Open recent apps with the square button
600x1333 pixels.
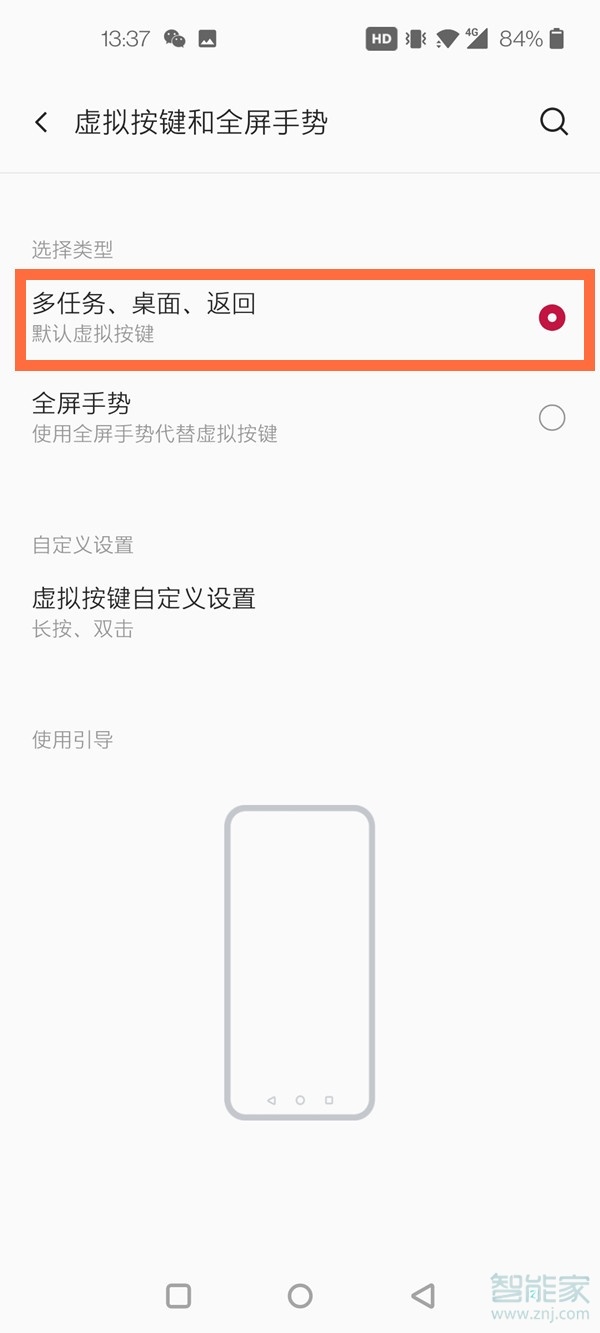pyautogui.click(x=178, y=1296)
